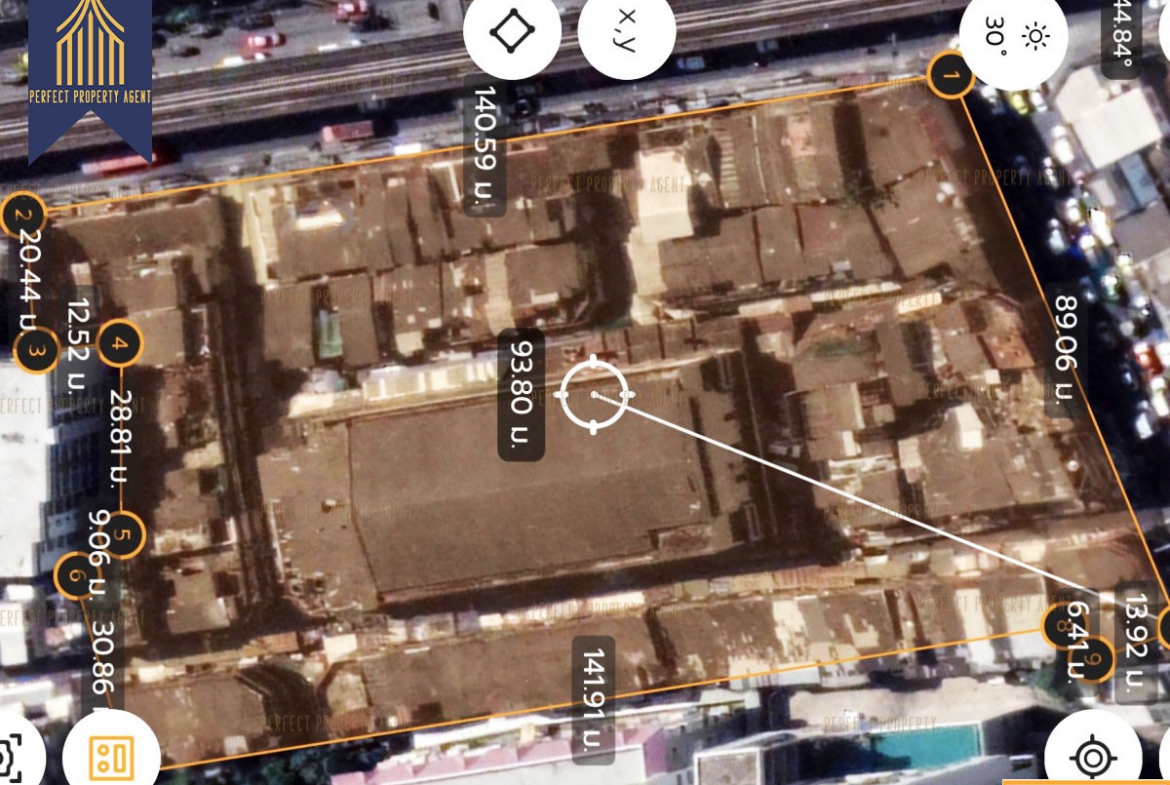Select vertex marker 1

[950, 75]
